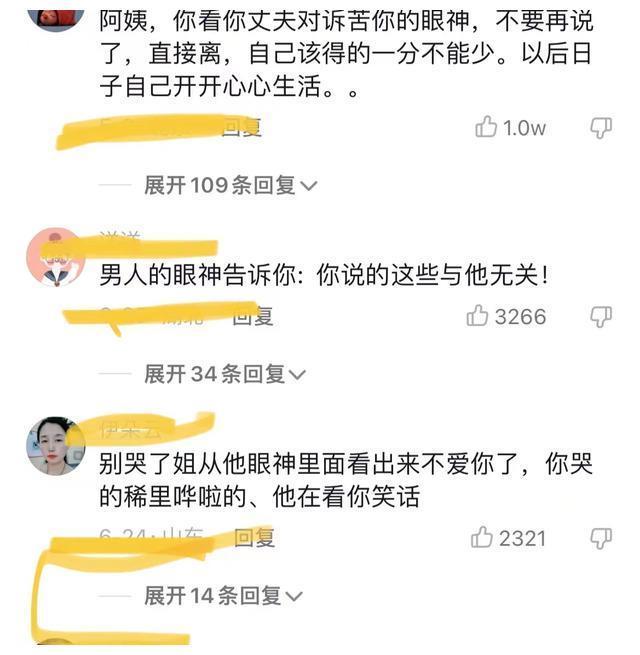Like the comment with 1.0w likes
This screenshot has width=640, height=655.
[487, 127]
